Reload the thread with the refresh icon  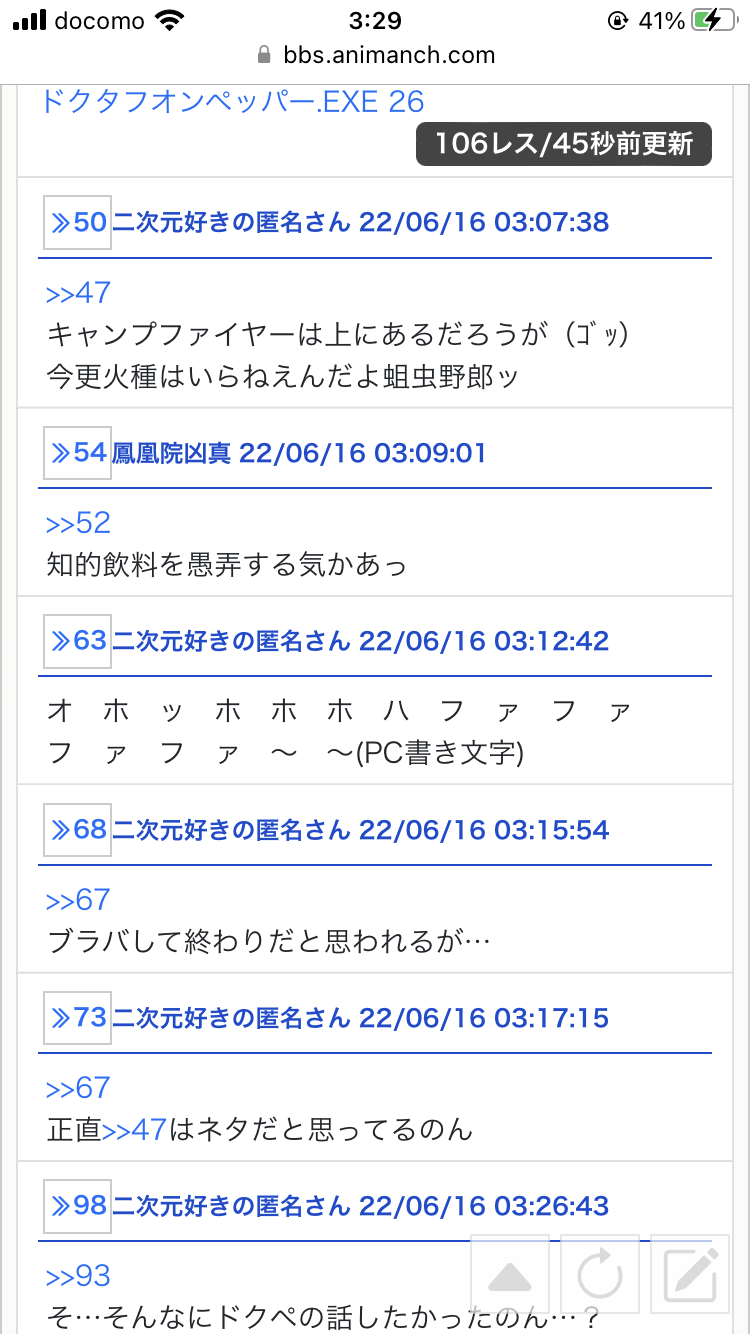pyautogui.click(x=600, y=1275)
